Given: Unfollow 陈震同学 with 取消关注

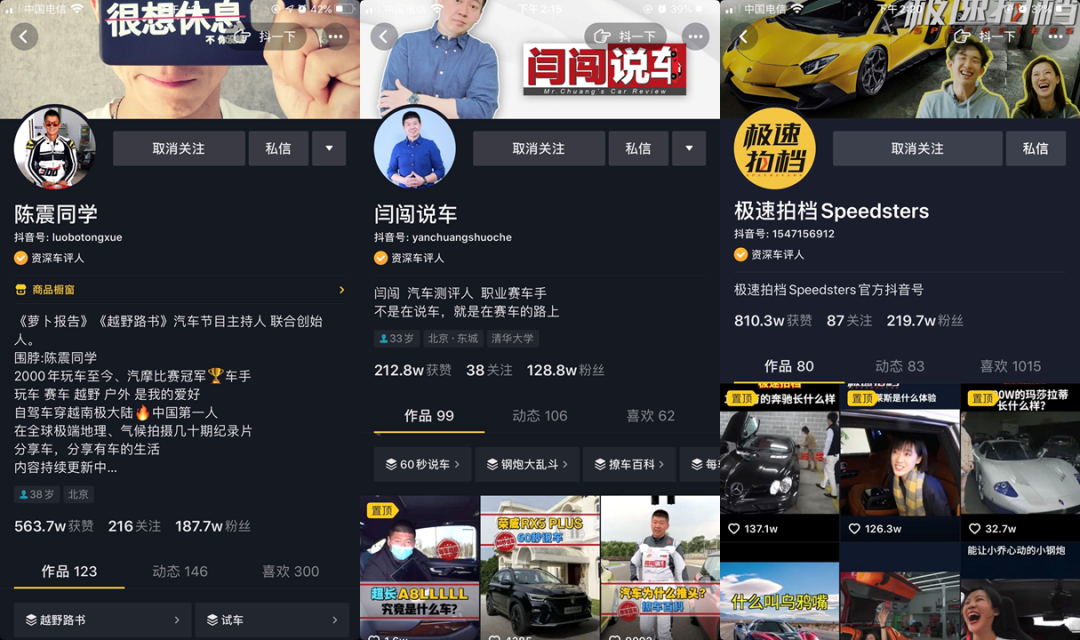Looking at the screenshot, I should click(x=178, y=149).
